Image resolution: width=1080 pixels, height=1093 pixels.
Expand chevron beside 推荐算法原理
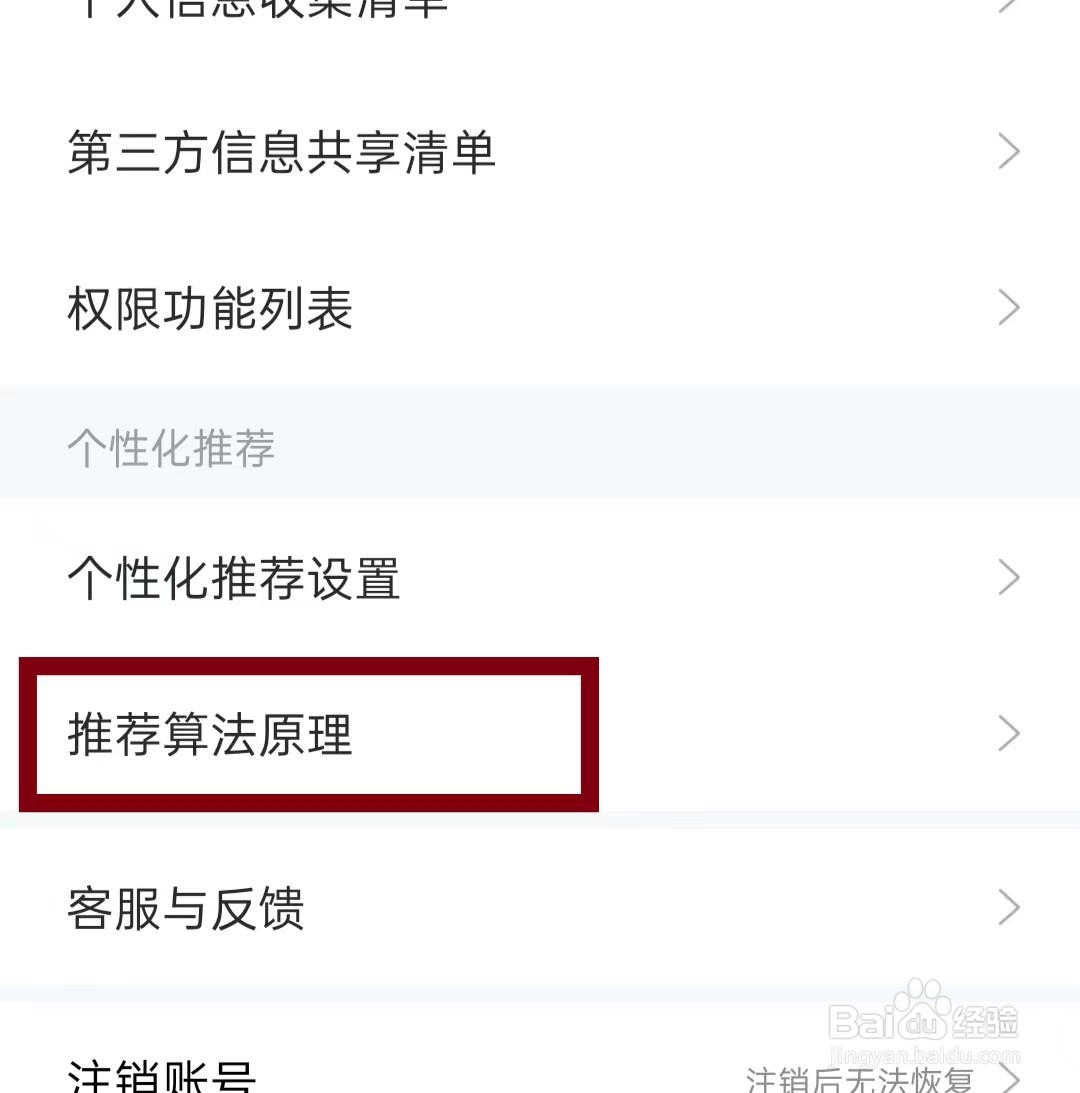pyautogui.click(x=1010, y=735)
